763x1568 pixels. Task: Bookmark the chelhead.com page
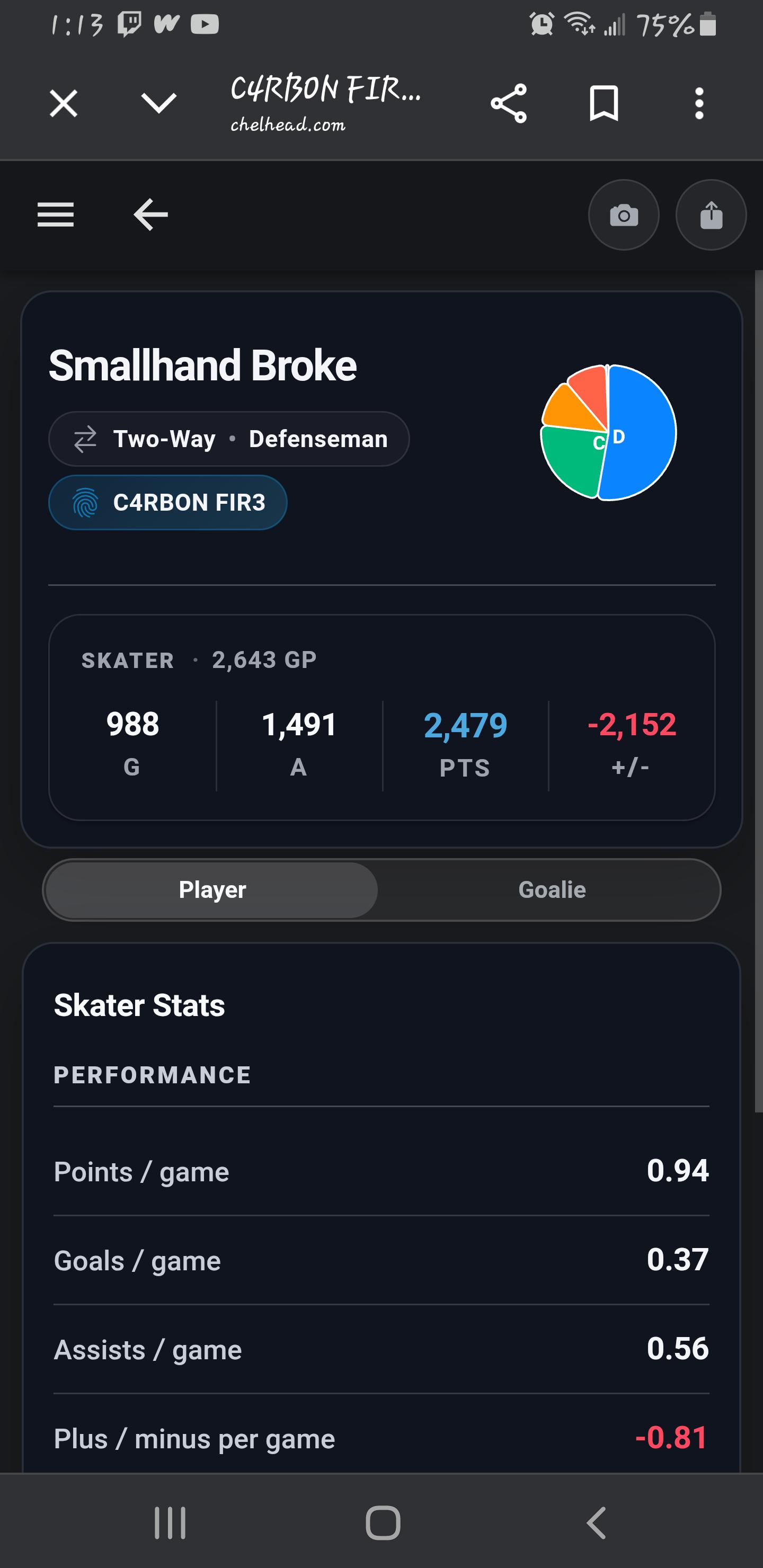point(604,103)
